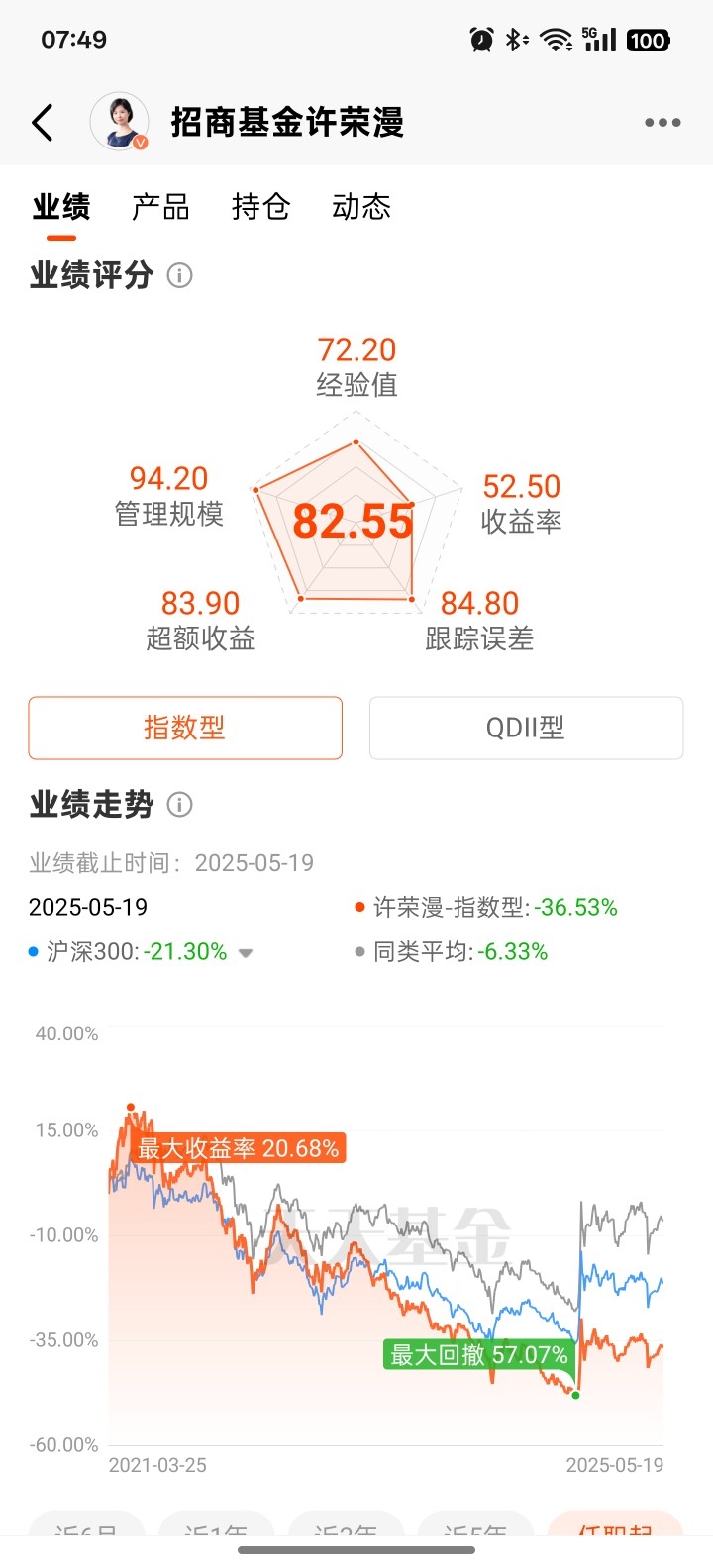Expand the 沪深300 benchmark dropdown
The height and width of the screenshot is (1568, 713).
point(246,953)
